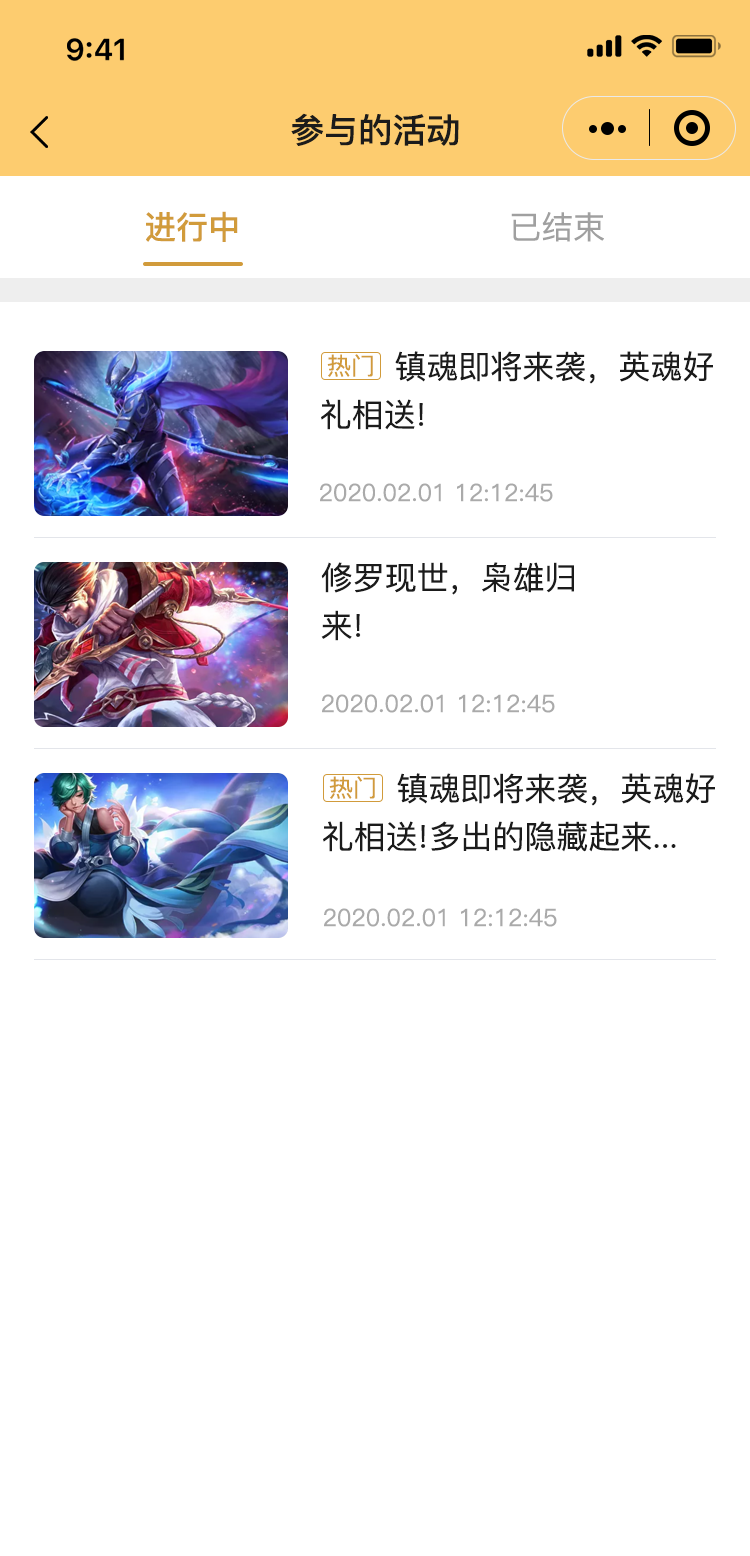Go back from 参与的活动 page
The height and width of the screenshot is (1556, 750).
pyautogui.click(x=40, y=132)
